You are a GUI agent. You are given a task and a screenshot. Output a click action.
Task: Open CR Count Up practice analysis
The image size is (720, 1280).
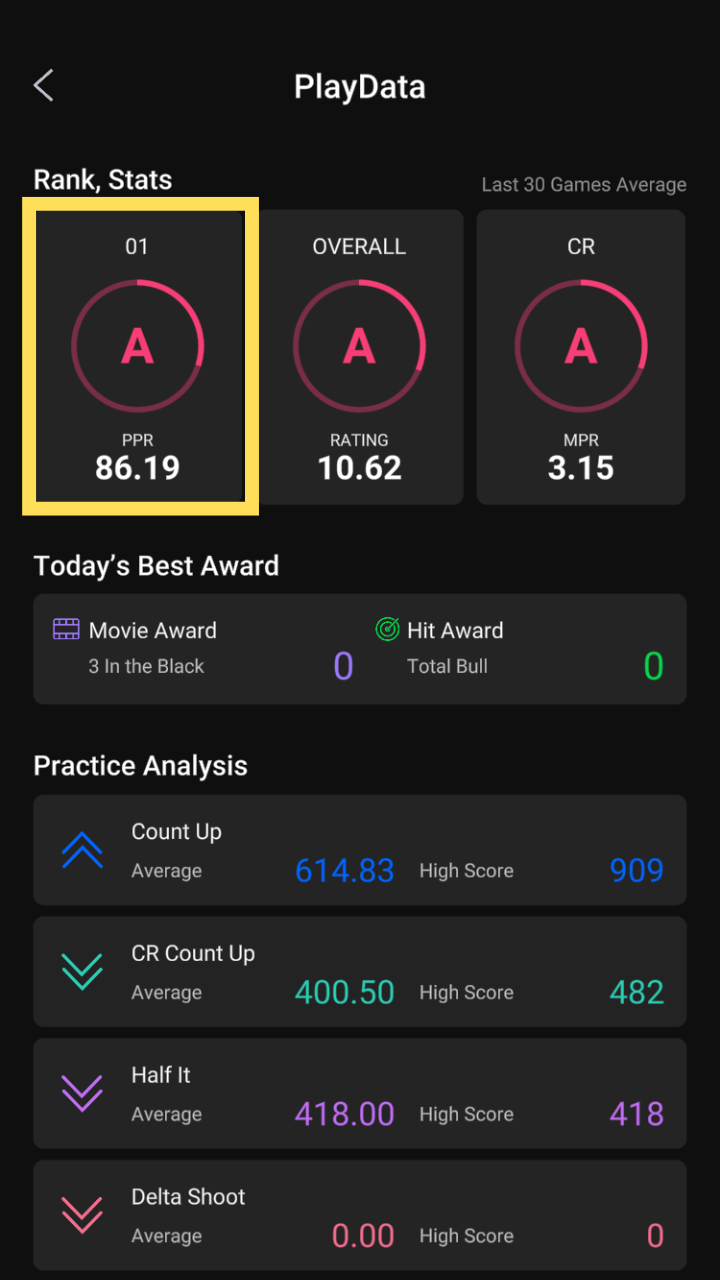tap(360, 972)
